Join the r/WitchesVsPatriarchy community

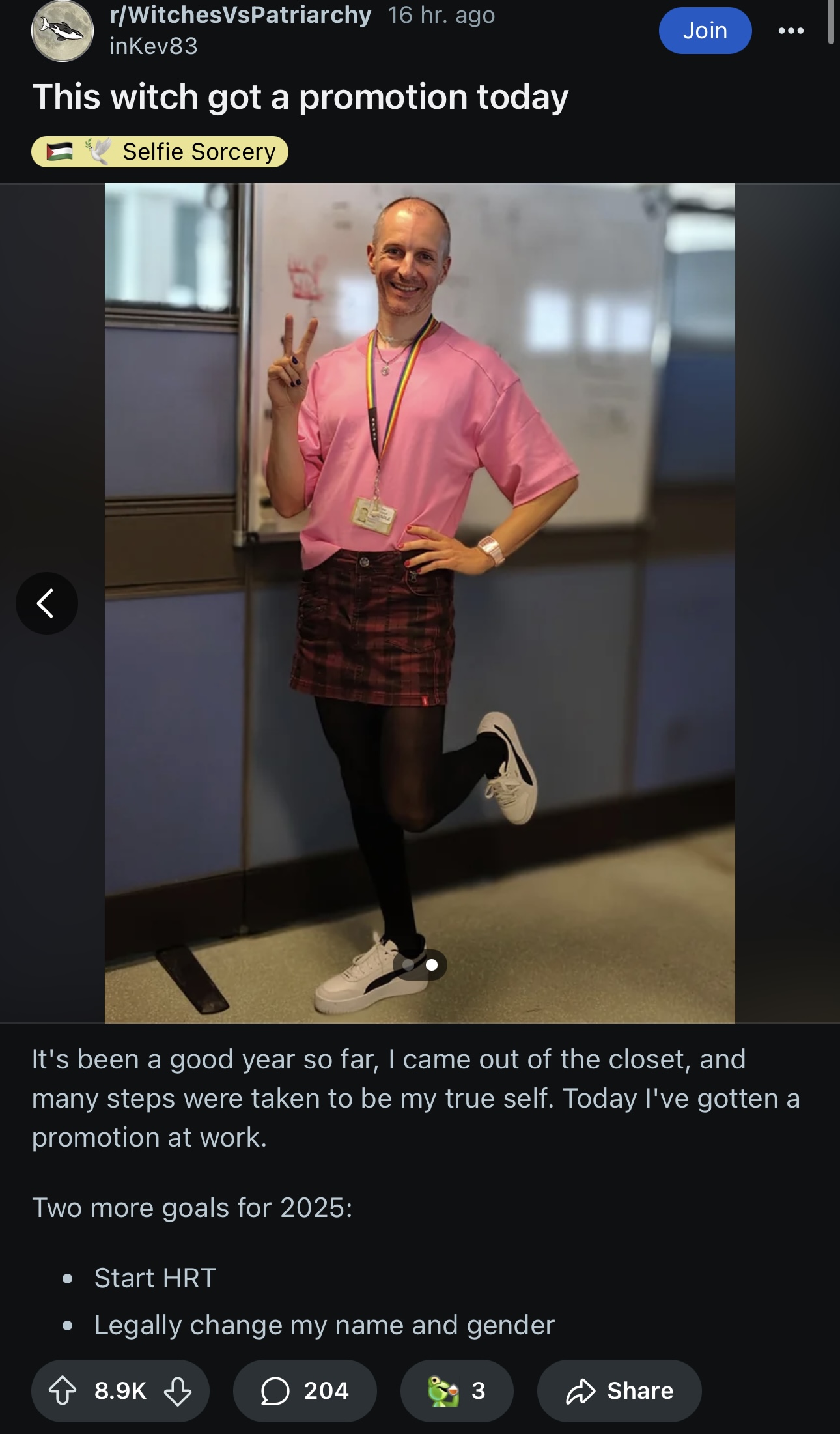click(705, 31)
